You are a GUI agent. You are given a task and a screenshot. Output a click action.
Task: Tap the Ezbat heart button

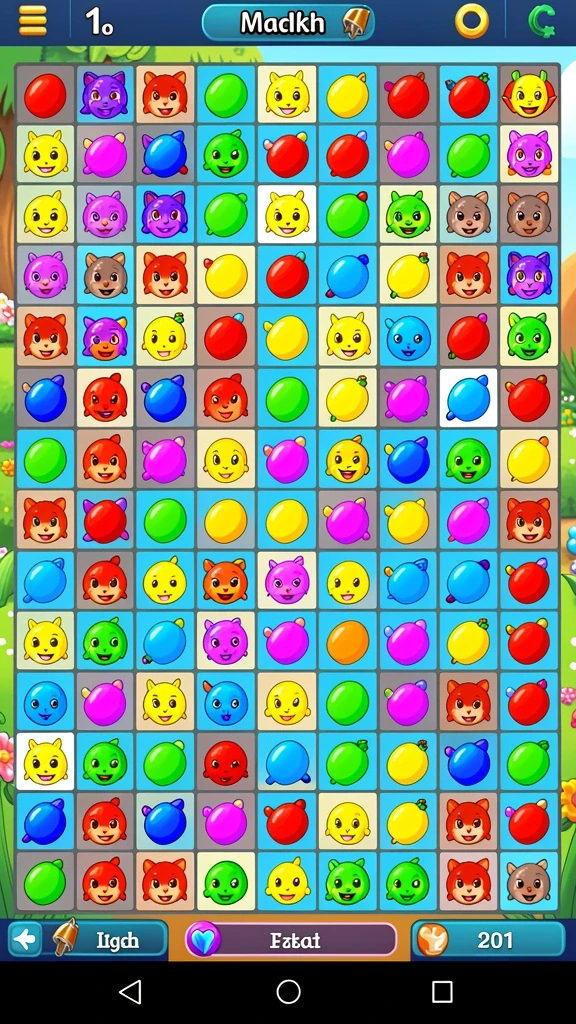tap(291, 940)
